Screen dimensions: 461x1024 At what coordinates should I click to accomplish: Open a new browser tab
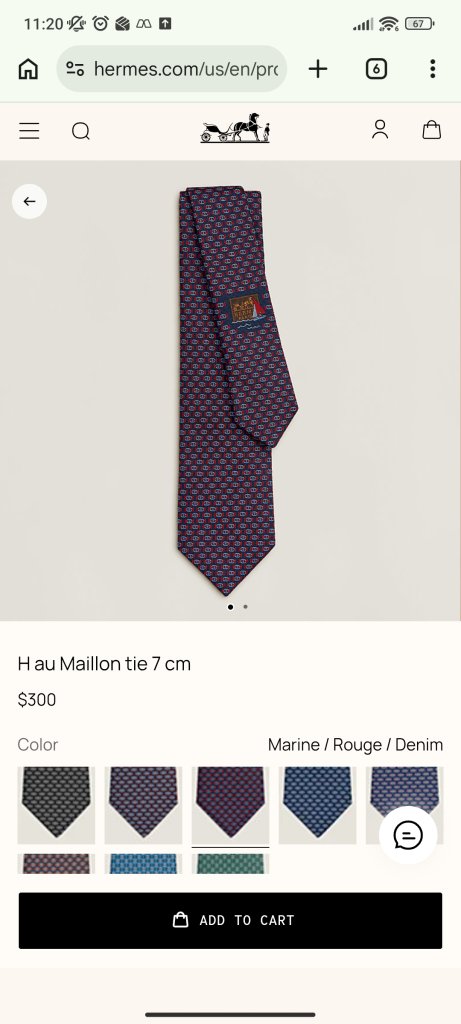318,69
